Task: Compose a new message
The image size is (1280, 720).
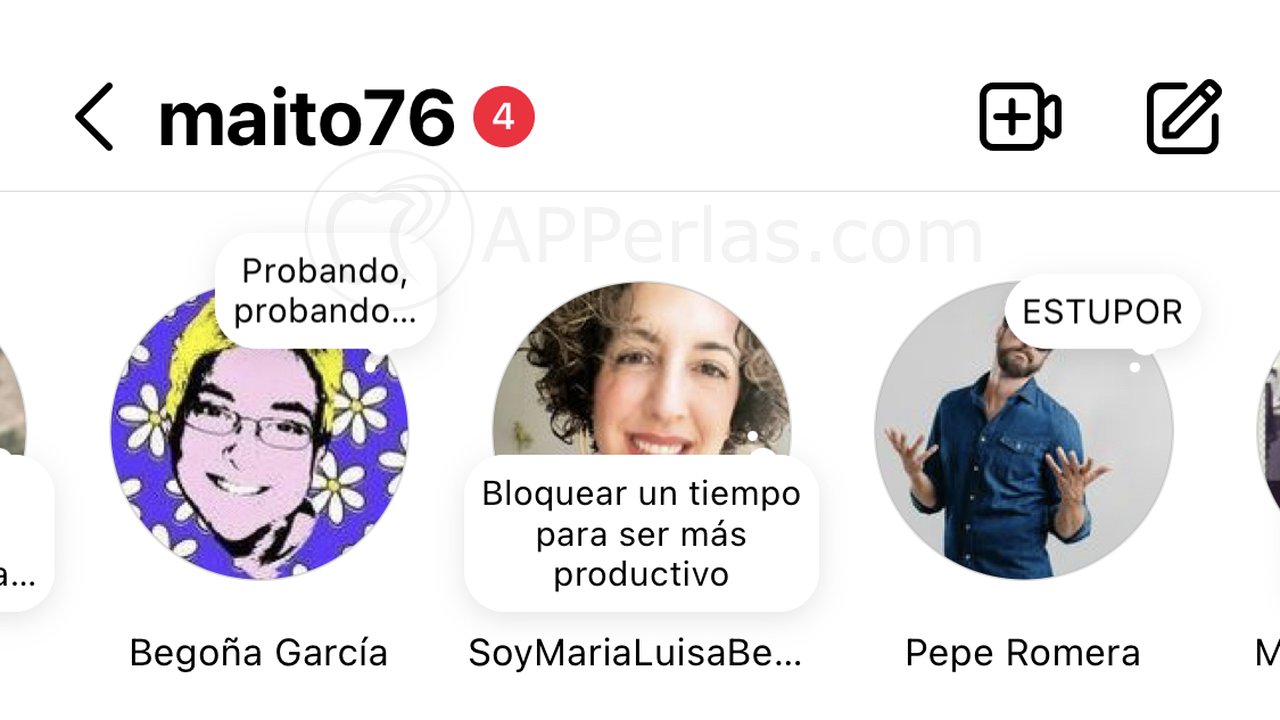Action: tap(1184, 117)
